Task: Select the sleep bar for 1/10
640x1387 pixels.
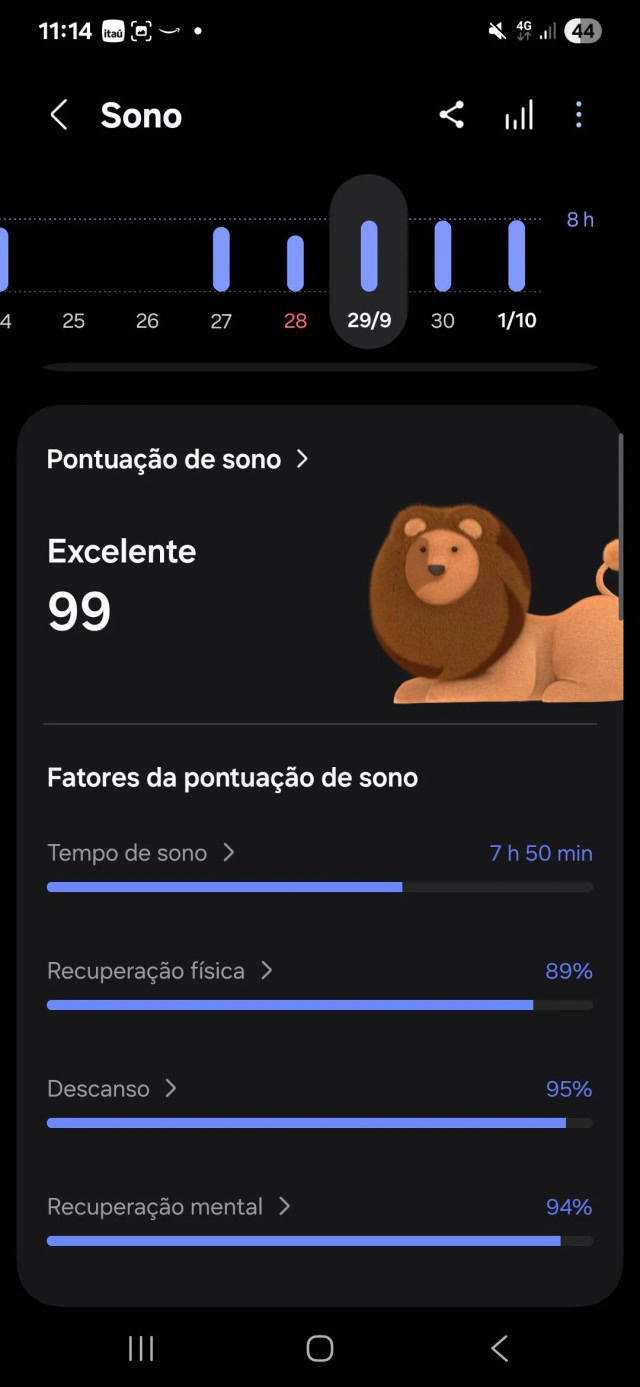Action: [516, 256]
